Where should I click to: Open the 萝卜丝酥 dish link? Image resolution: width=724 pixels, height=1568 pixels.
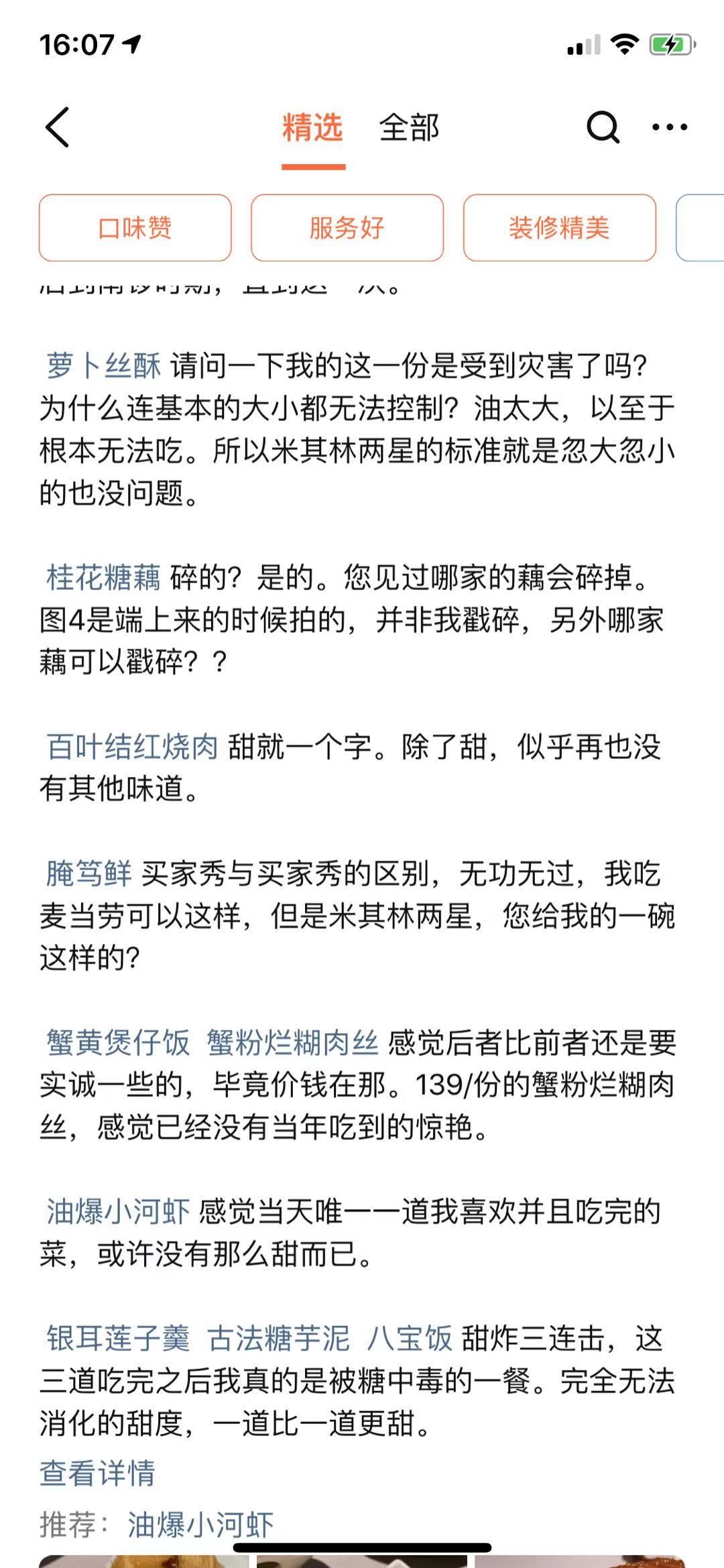click(104, 366)
